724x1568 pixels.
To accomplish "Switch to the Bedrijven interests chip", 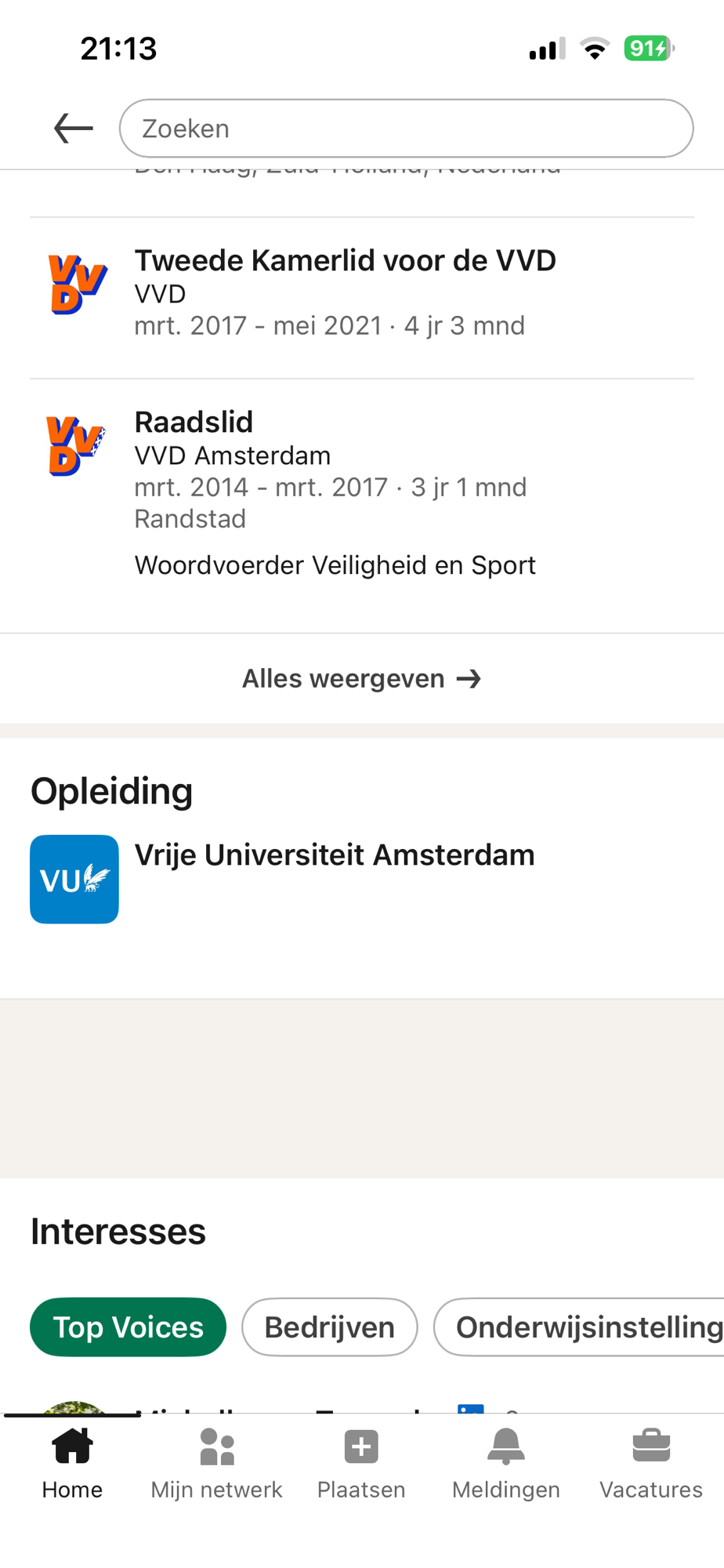I will click(329, 1327).
